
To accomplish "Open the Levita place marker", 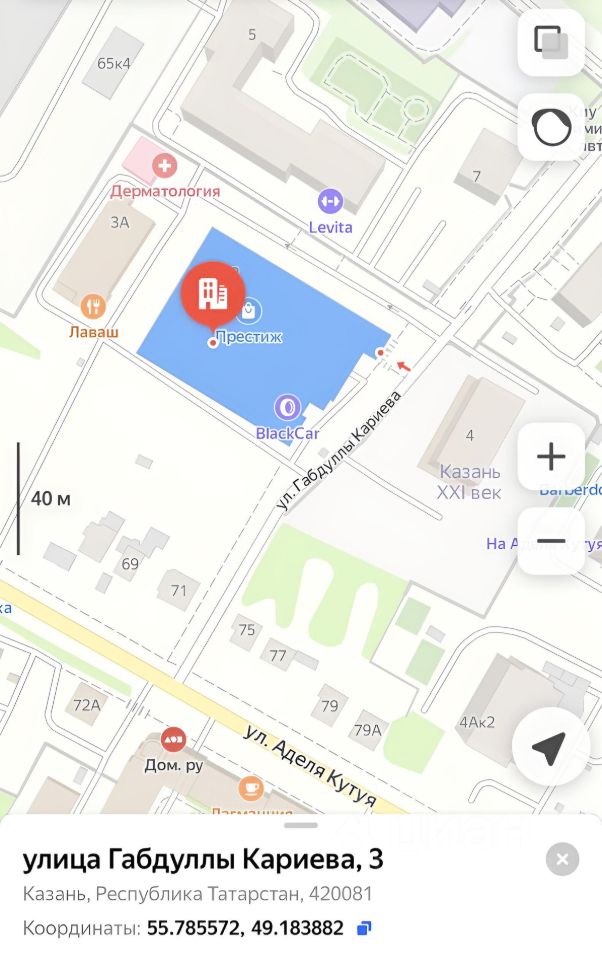I will [329, 202].
